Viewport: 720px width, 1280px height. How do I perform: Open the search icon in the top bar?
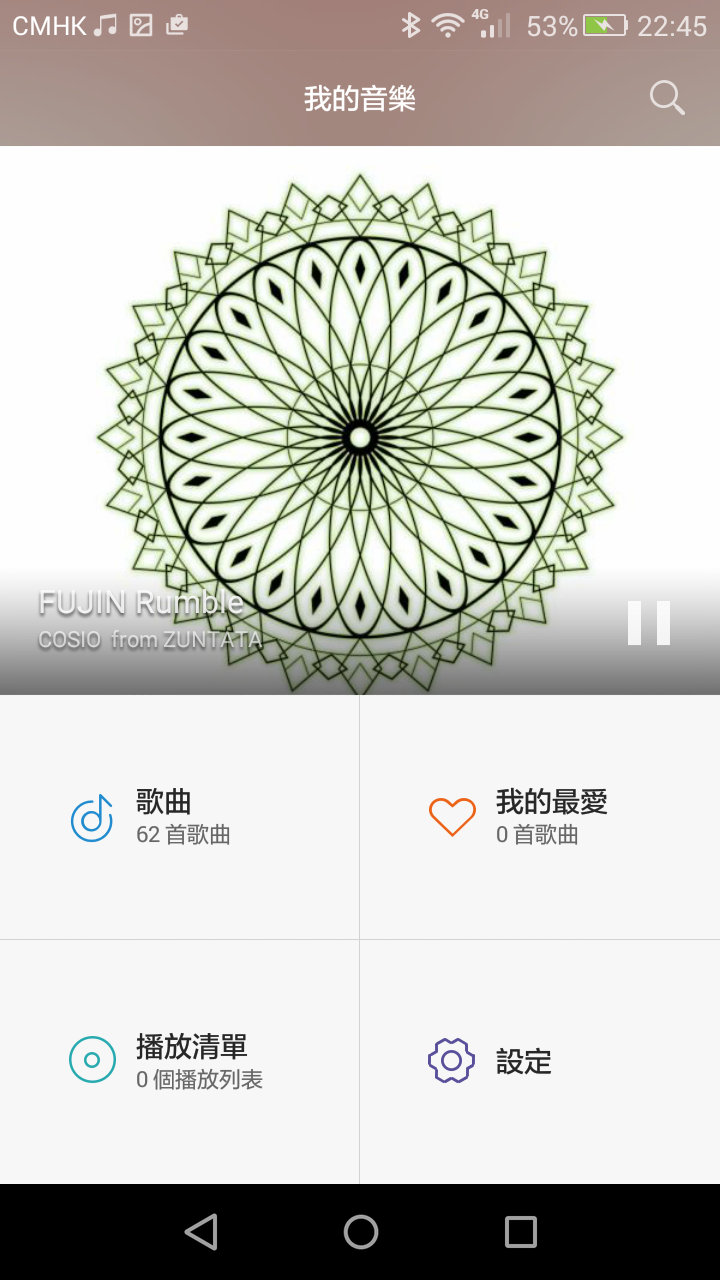667,98
